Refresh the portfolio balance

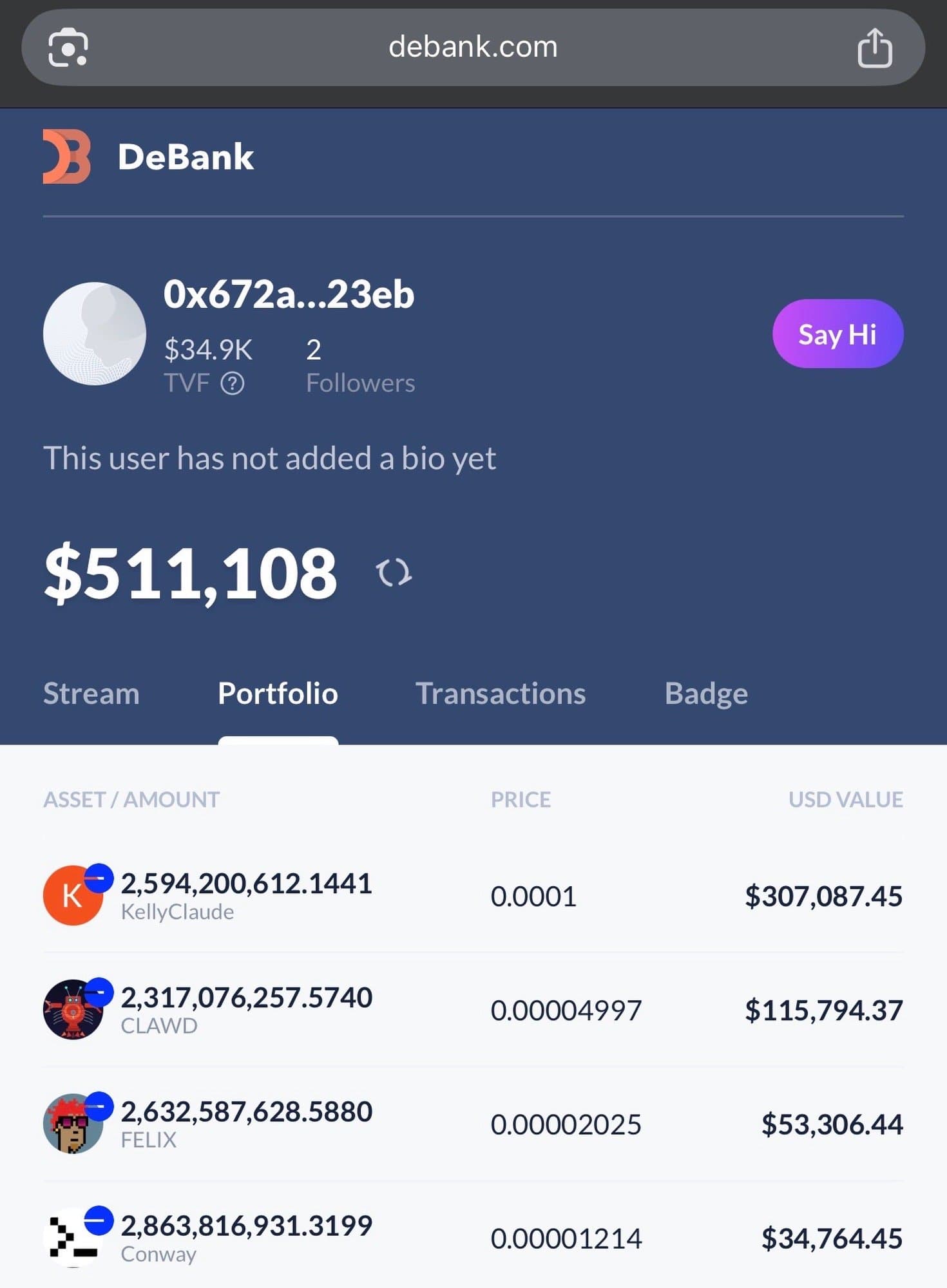(394, 573)
